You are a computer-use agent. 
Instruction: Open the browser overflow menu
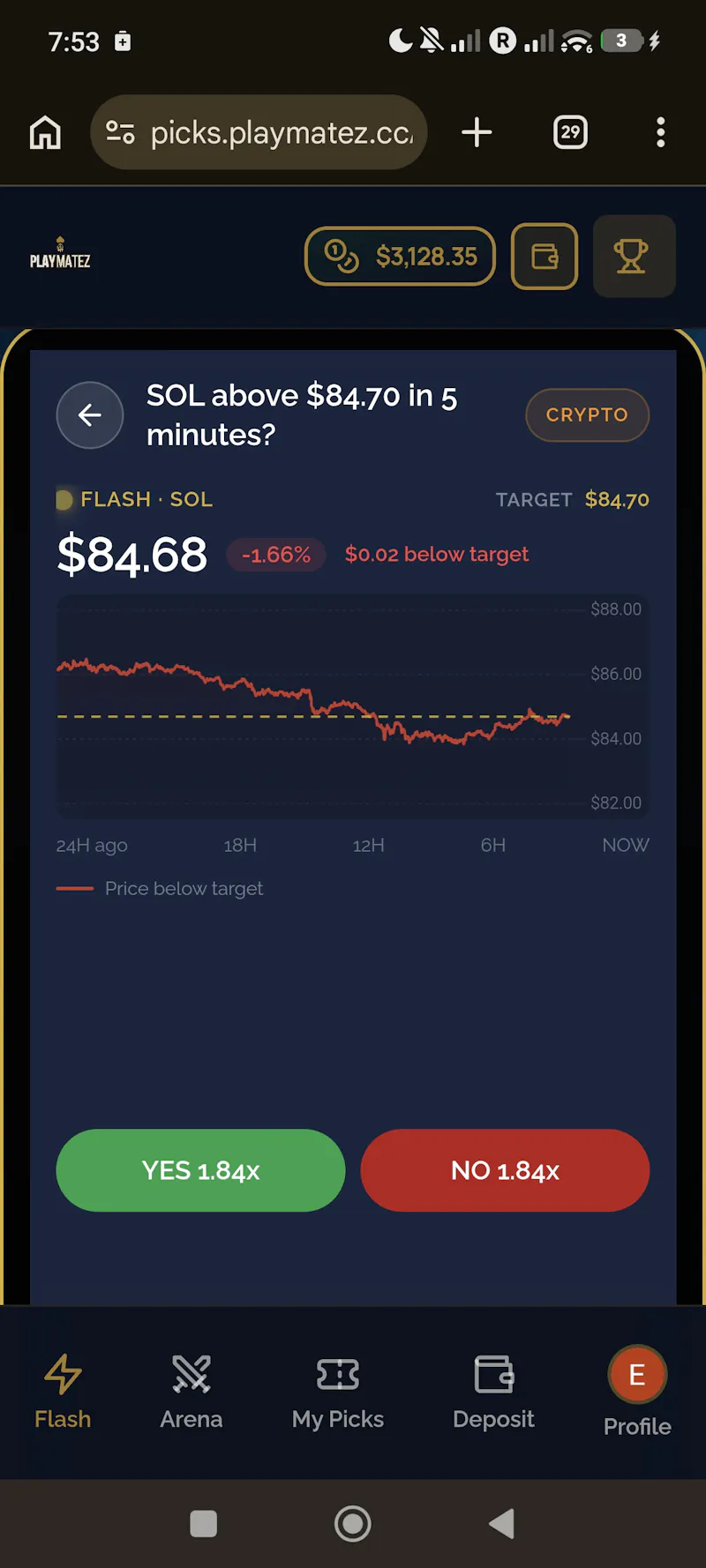660,132
